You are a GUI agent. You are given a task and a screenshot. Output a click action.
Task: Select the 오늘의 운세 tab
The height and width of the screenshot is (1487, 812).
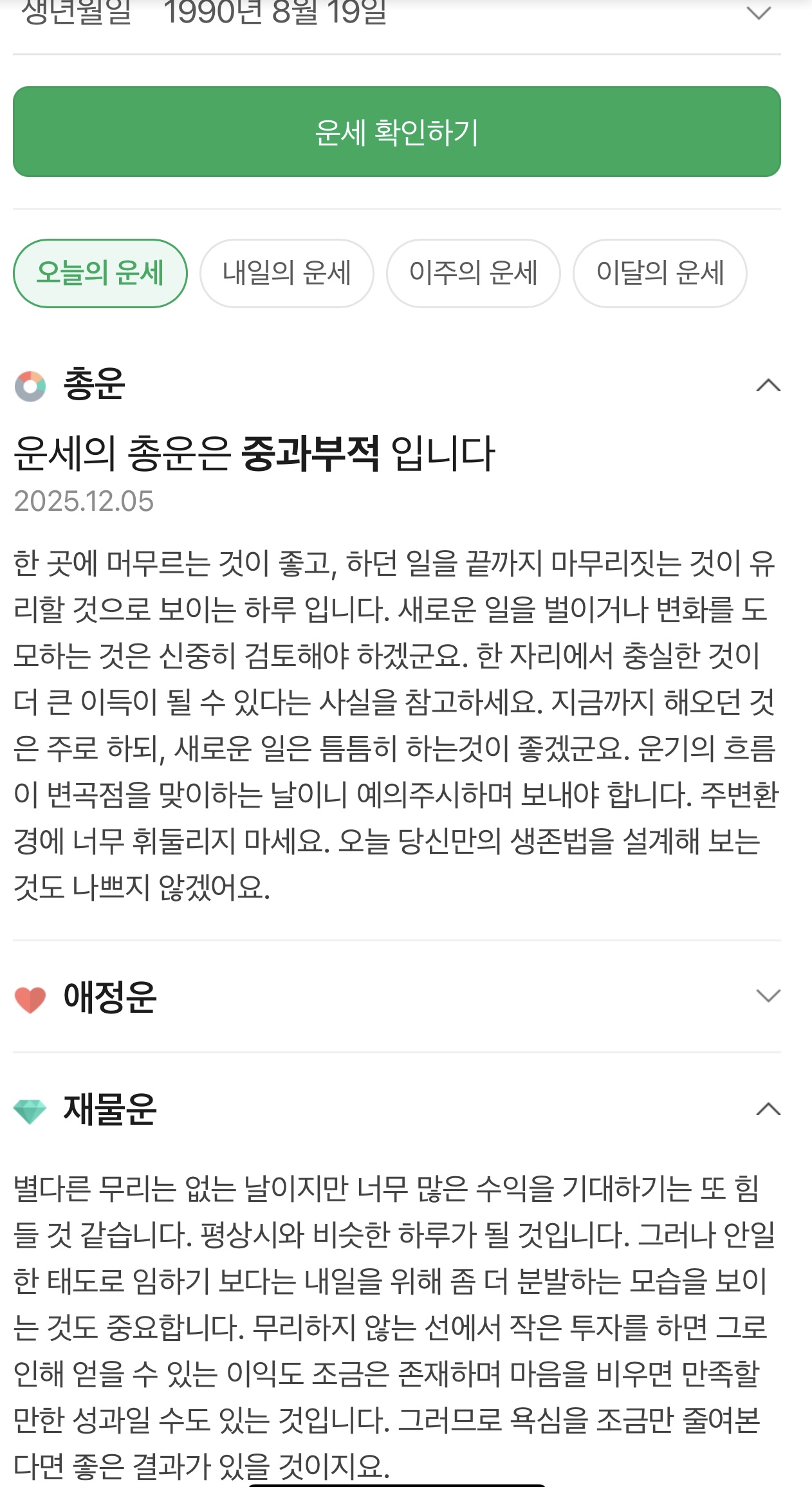tap(100, 273)
